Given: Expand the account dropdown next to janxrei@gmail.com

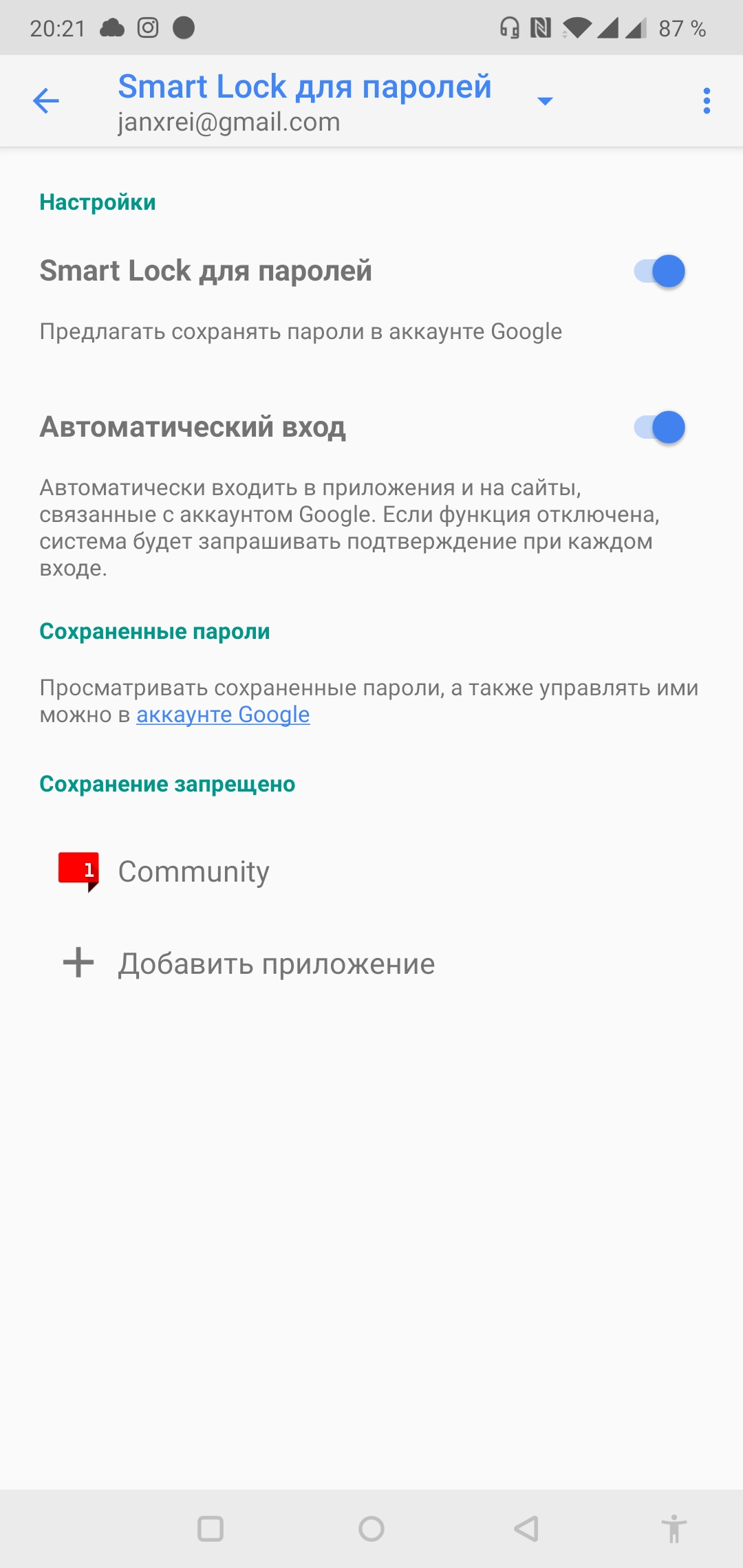Looking at the screenshot, I should pos(545,101).
